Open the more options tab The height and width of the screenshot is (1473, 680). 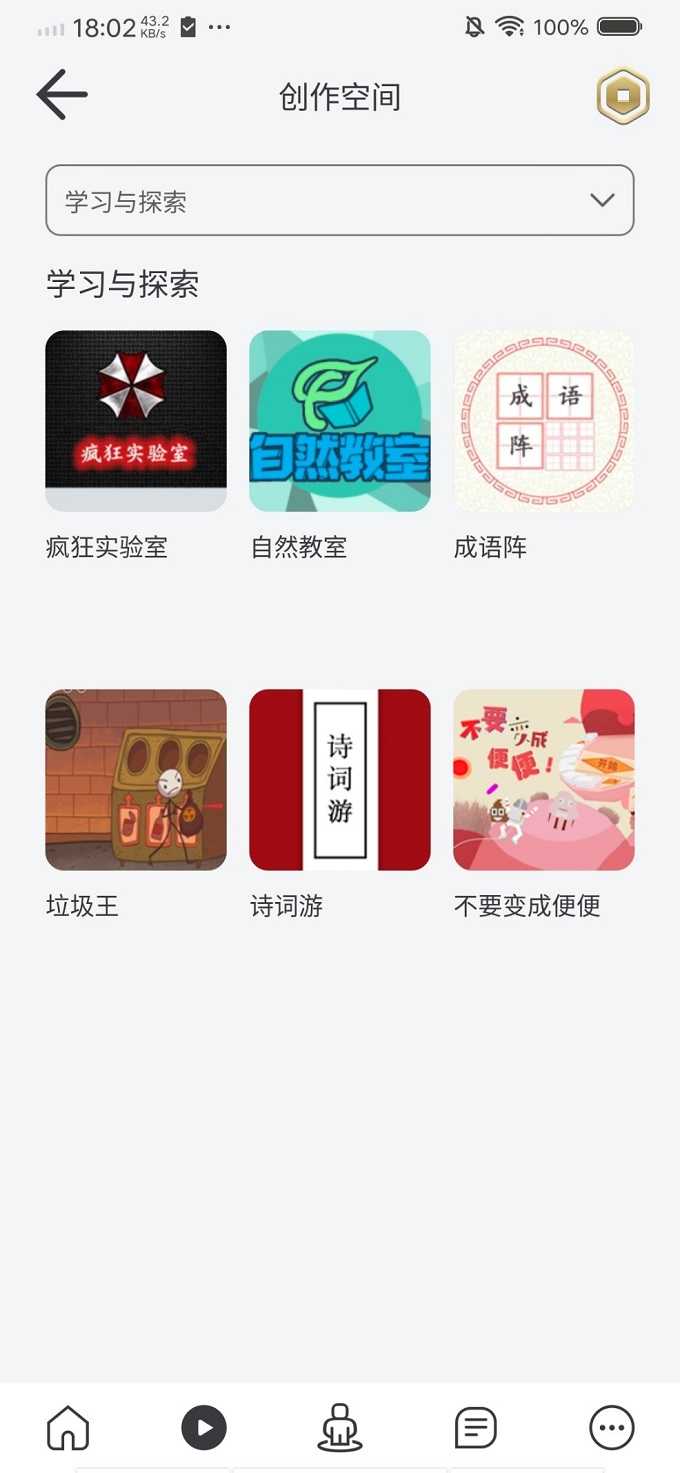click(612, 1428)
